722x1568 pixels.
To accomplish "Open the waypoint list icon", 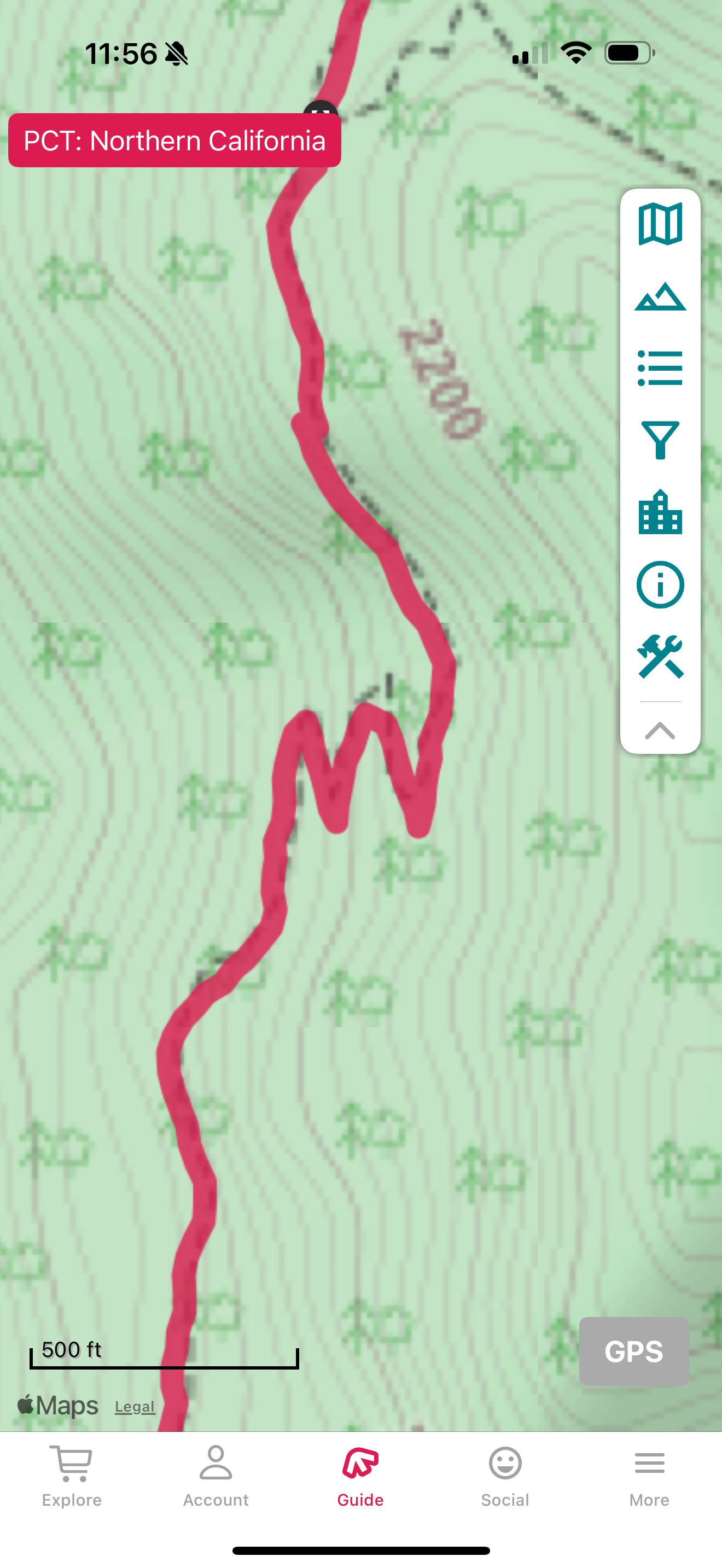I will click(x=660, y=368).
